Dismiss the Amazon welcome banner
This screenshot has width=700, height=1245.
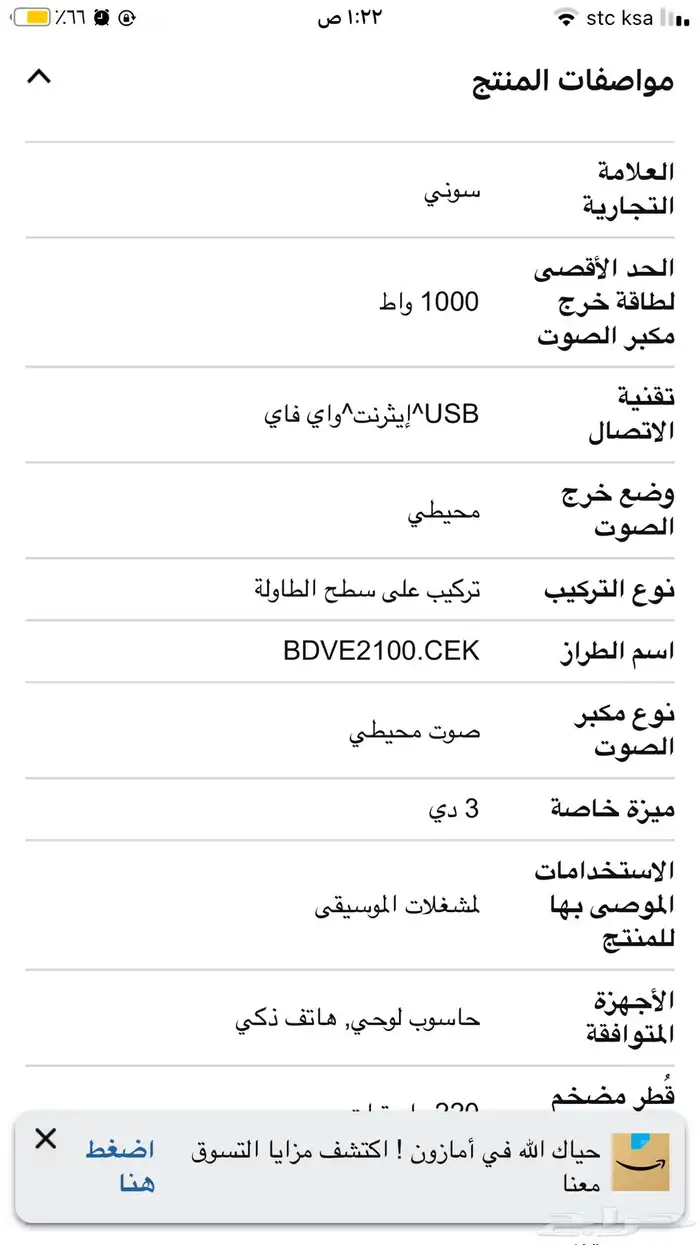pyautogui.click(x=45, y=1138)
